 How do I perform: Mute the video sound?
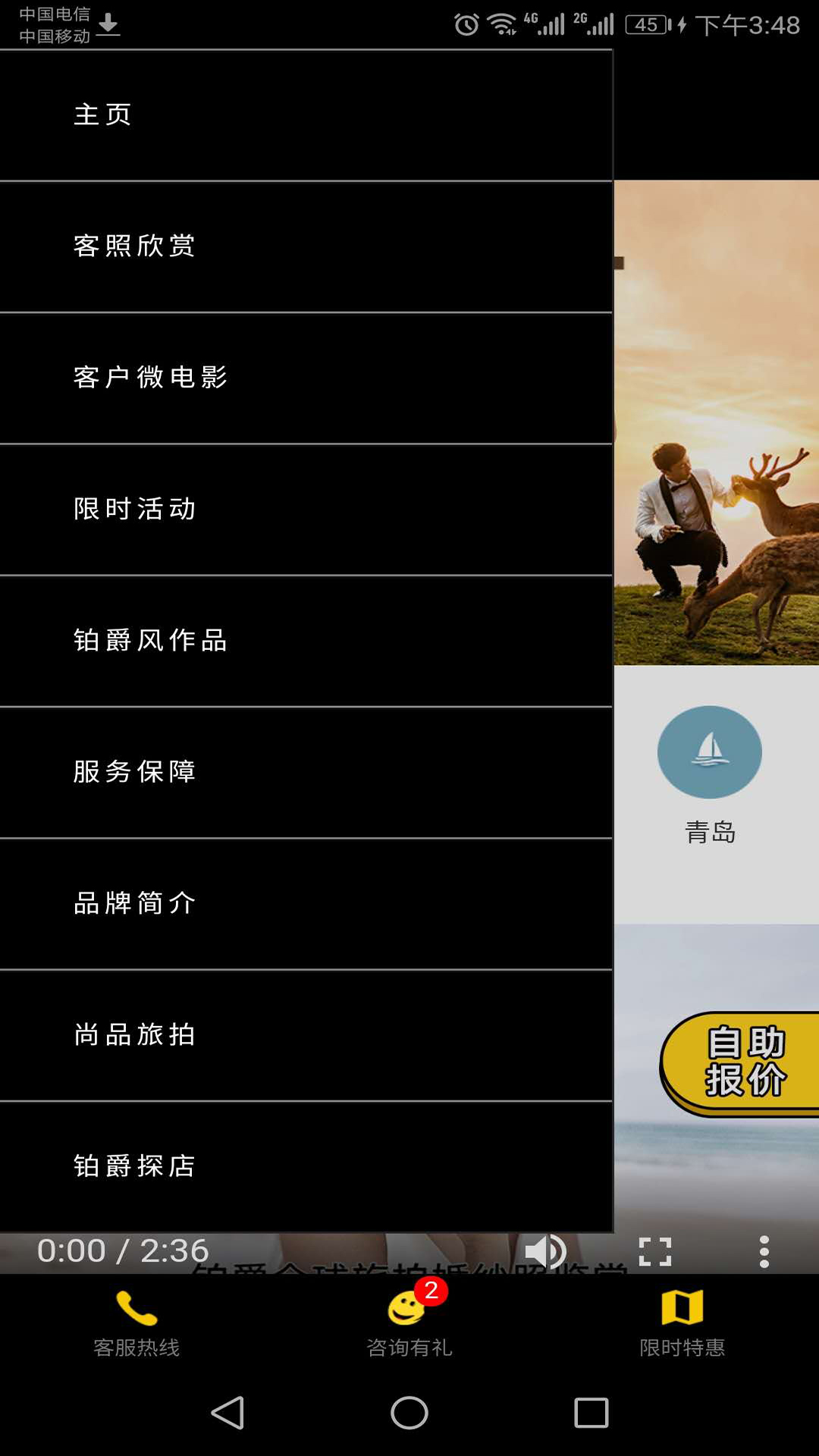pos(544,1251)
